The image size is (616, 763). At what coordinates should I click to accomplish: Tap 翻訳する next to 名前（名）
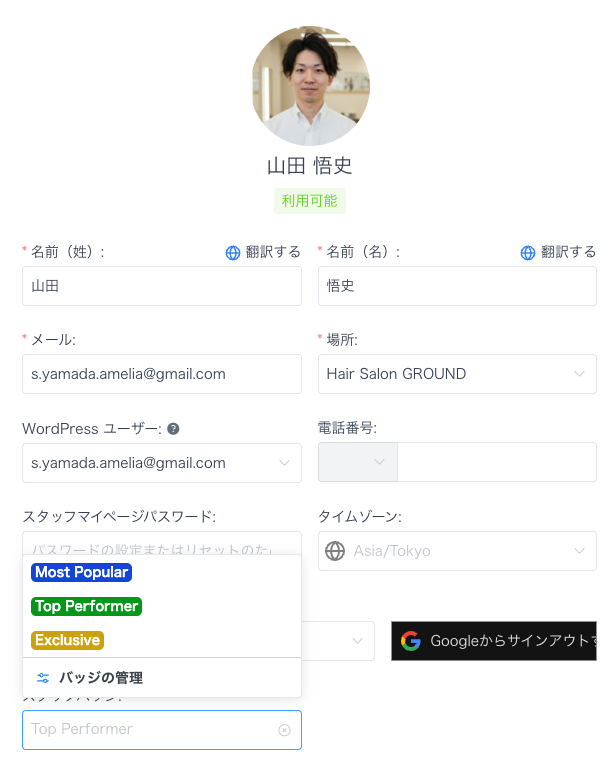click(558, 252)
